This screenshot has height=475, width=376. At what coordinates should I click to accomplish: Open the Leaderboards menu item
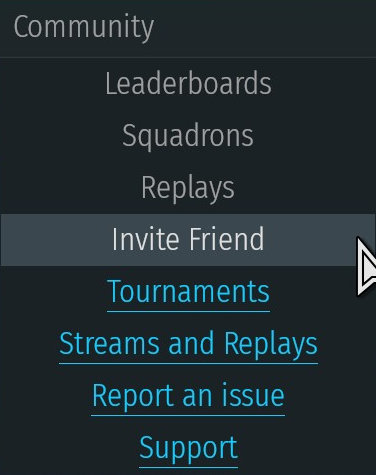pos(188,83)
